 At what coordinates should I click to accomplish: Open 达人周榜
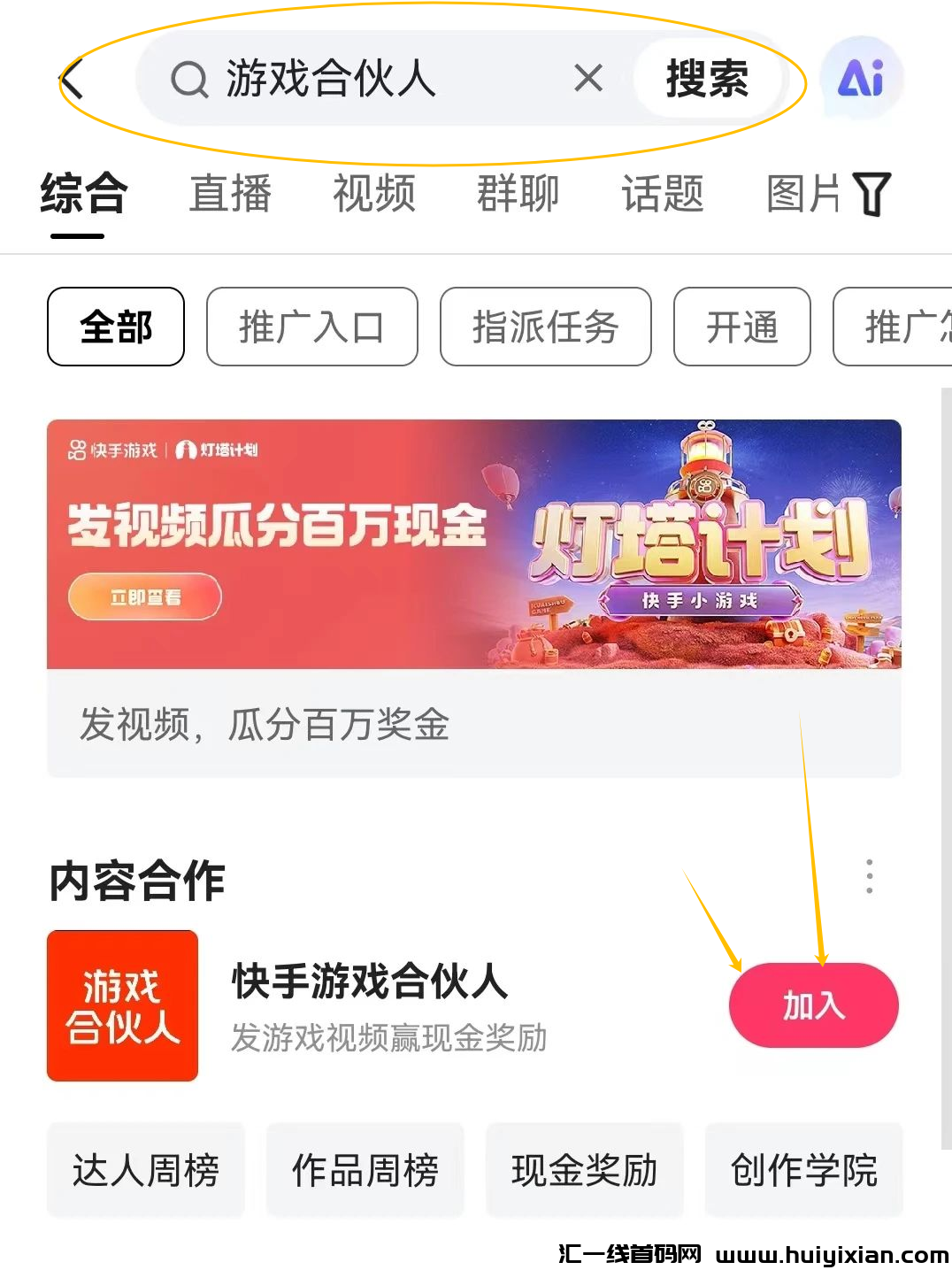(x=146, y=1170)
